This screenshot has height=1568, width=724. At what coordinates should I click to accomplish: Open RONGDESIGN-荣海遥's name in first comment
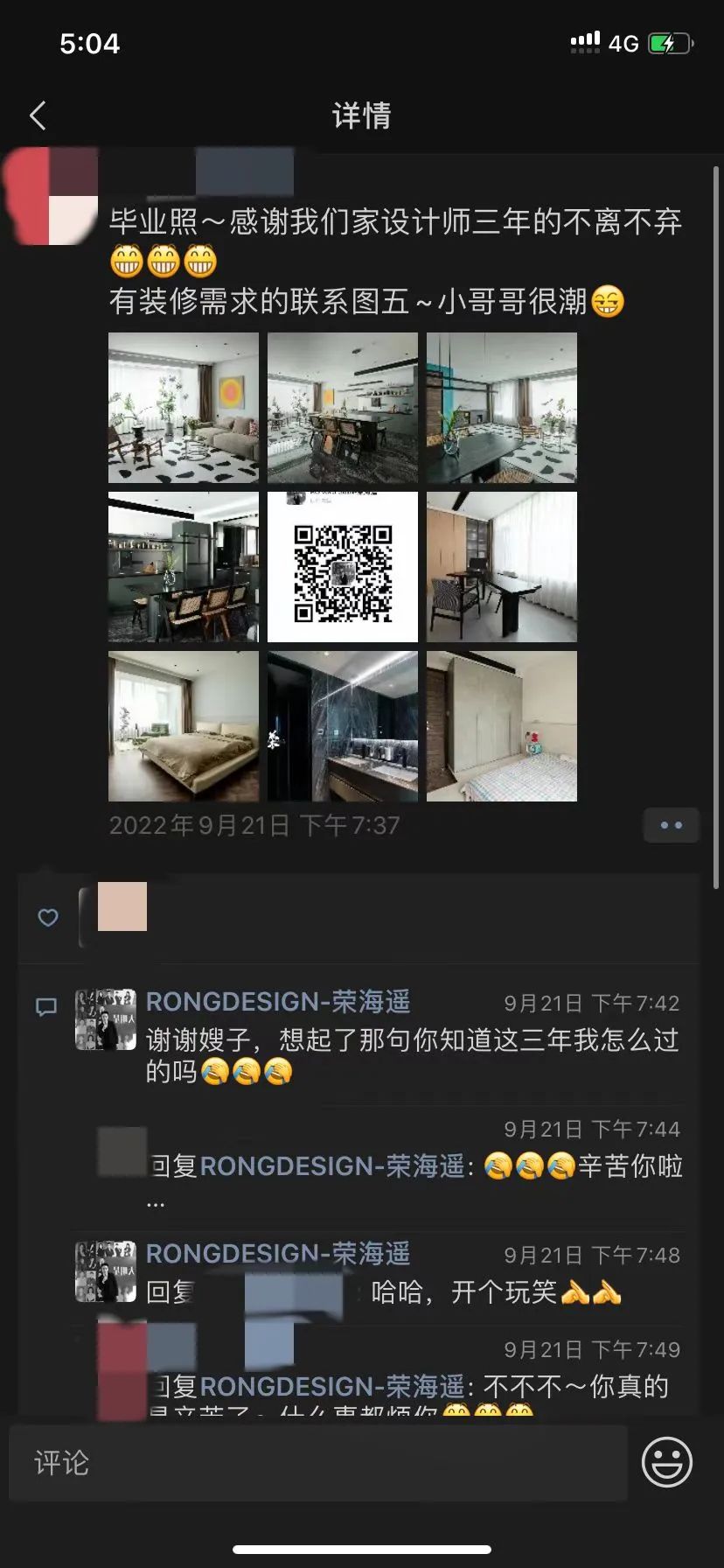278,1002
